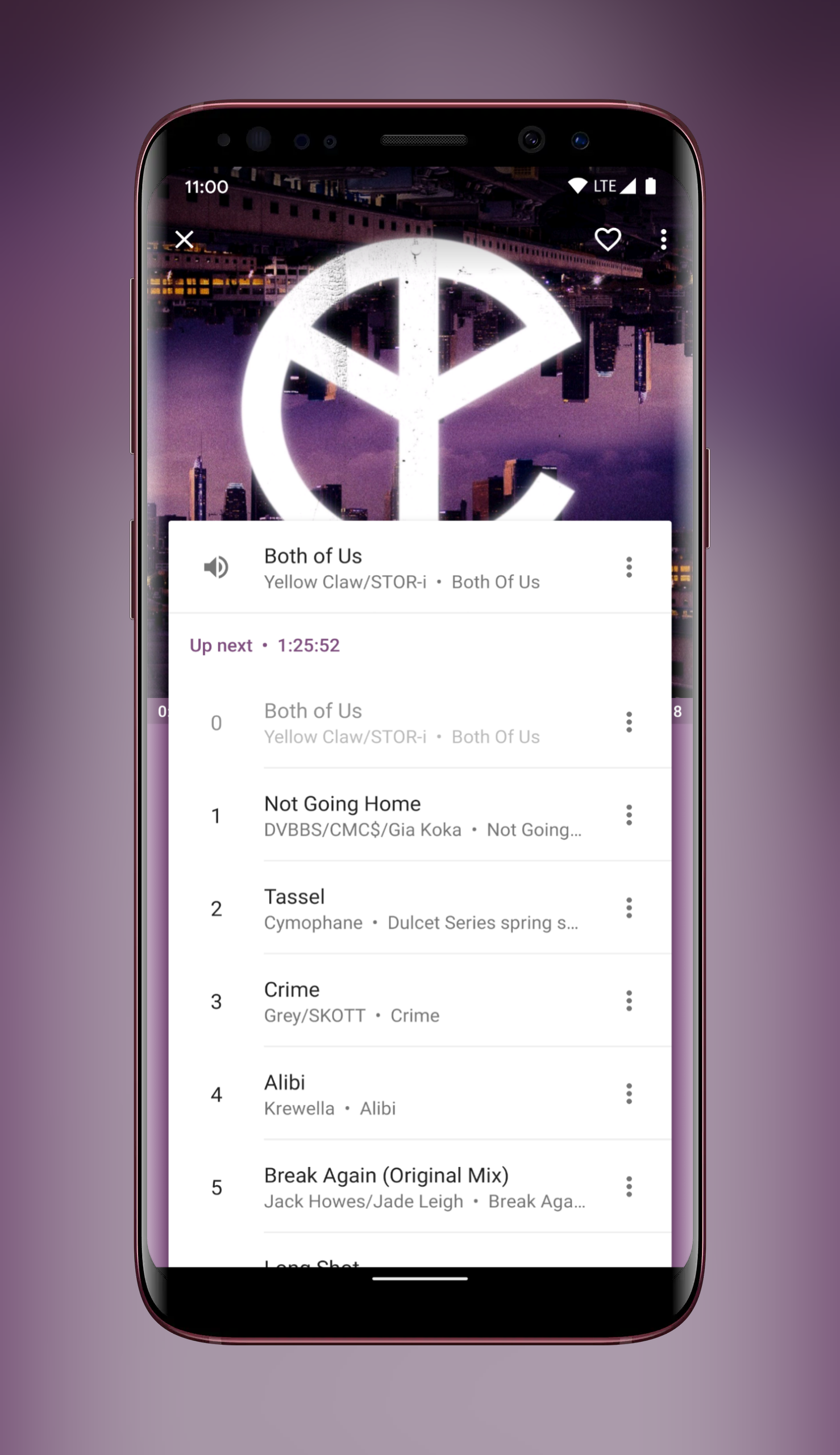Open the top-right overflow menu
Screen dimensions: 840x1455
(663, 239)
